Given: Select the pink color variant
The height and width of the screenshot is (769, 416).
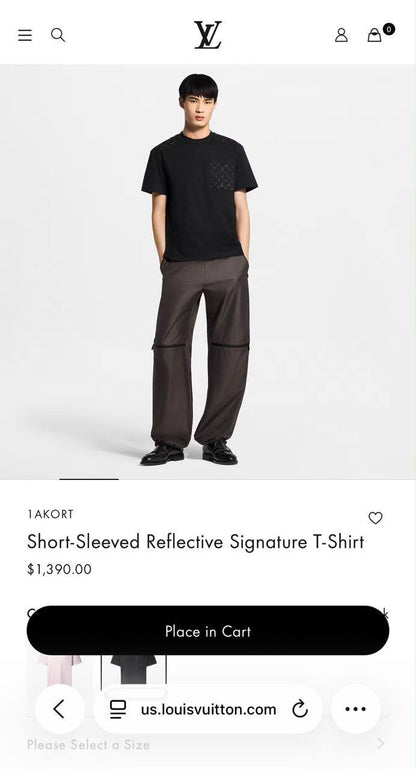Looking at the screenshot, I should click(x=60, y=670).
